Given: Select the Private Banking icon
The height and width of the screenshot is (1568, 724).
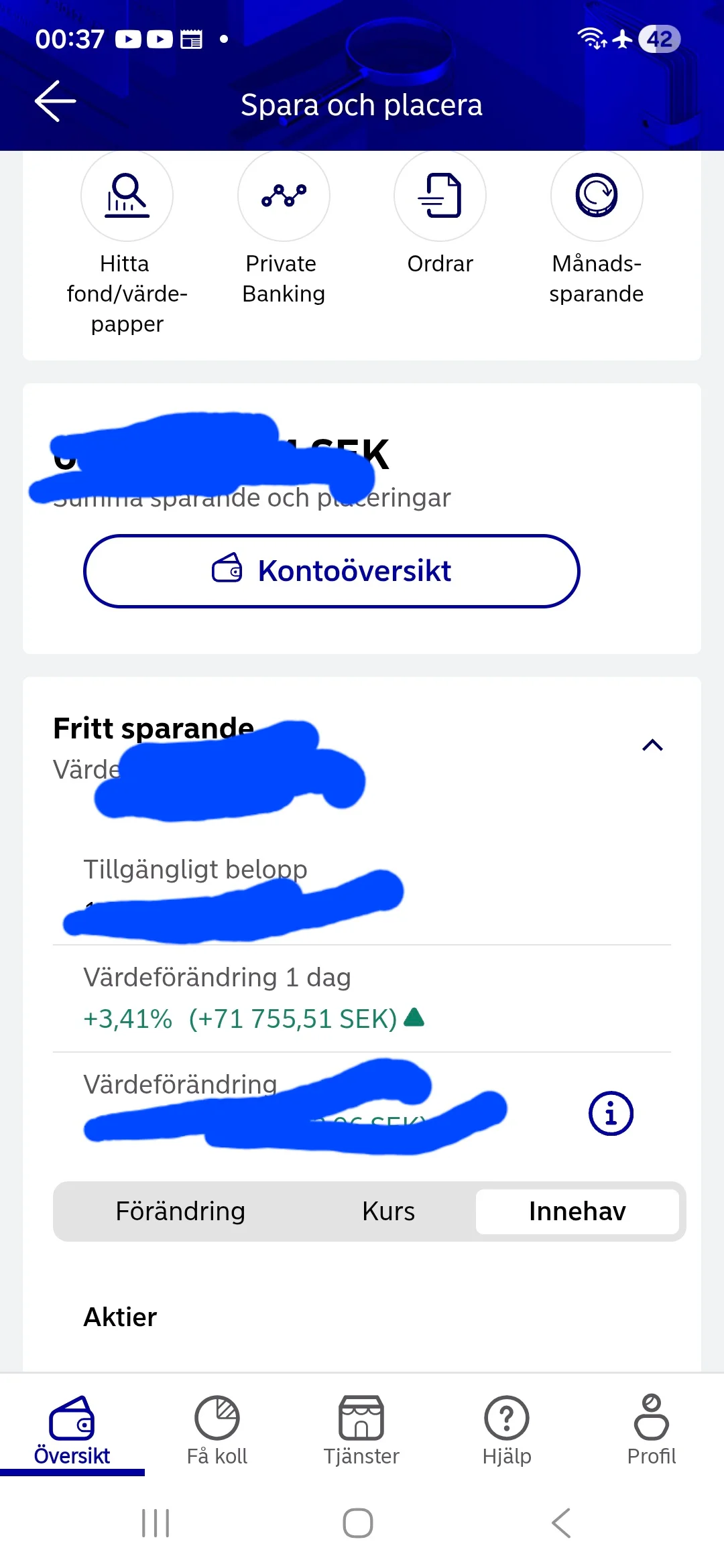Looking at the screenshot, I should [284, 196].
